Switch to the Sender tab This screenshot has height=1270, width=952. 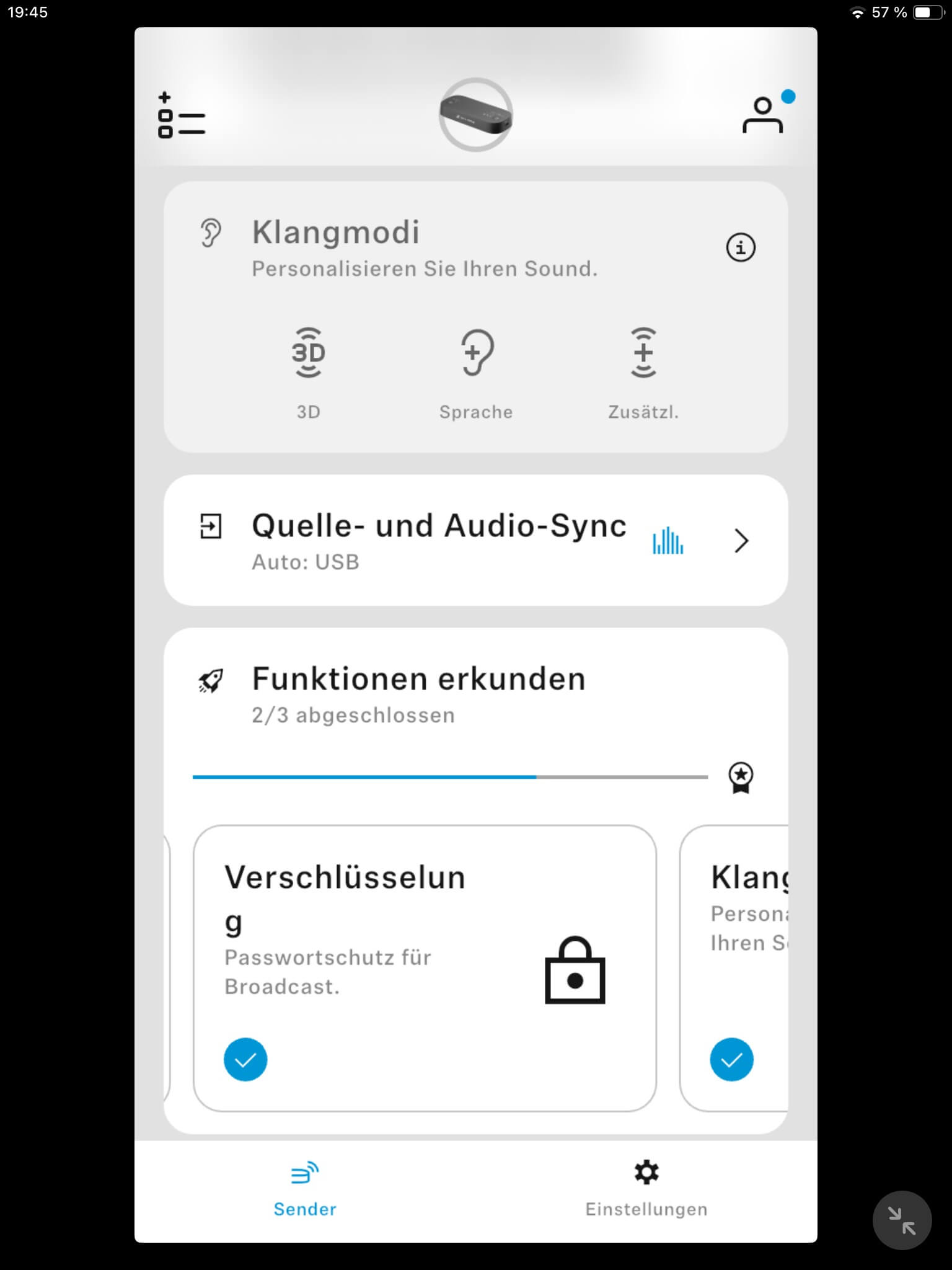[x=305, y=1191]
